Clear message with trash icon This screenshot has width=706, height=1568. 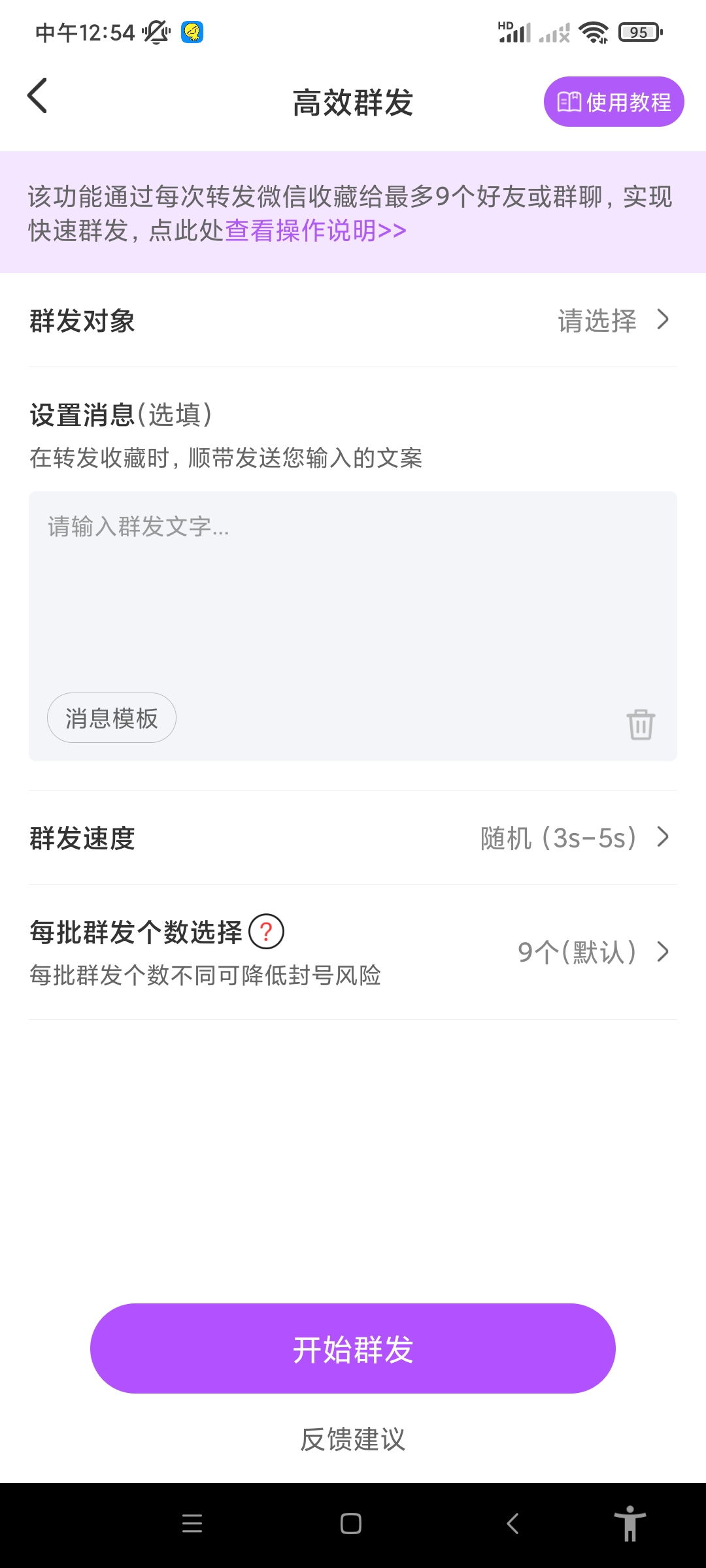tap(641, 724)
